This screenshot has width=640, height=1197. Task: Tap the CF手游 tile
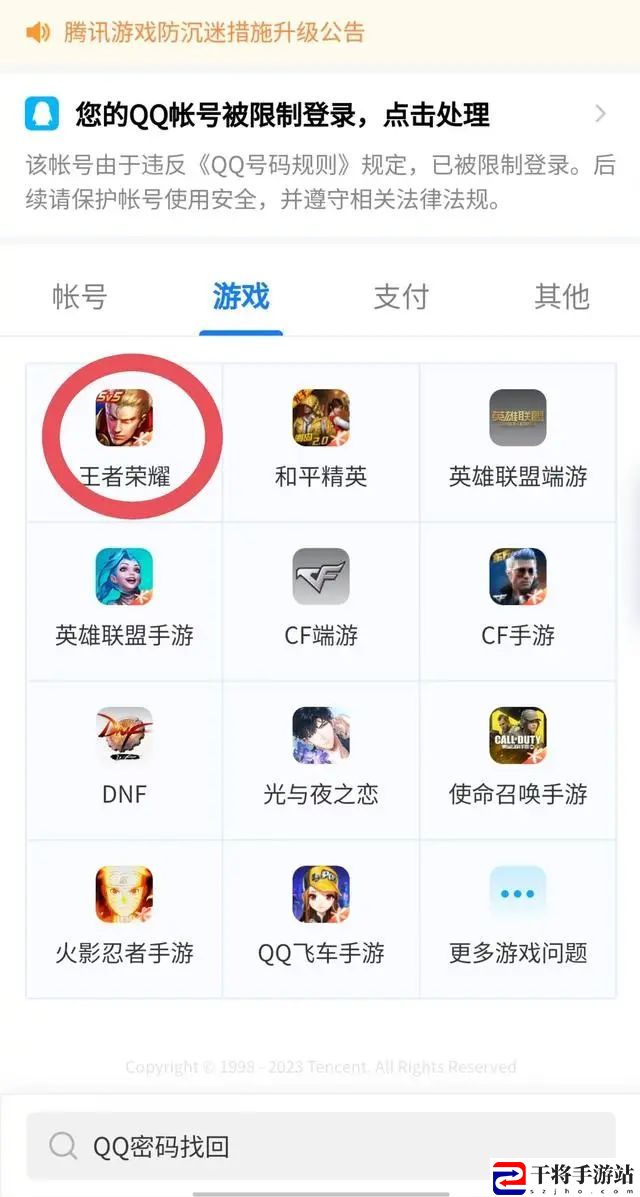tap(518, 598)
